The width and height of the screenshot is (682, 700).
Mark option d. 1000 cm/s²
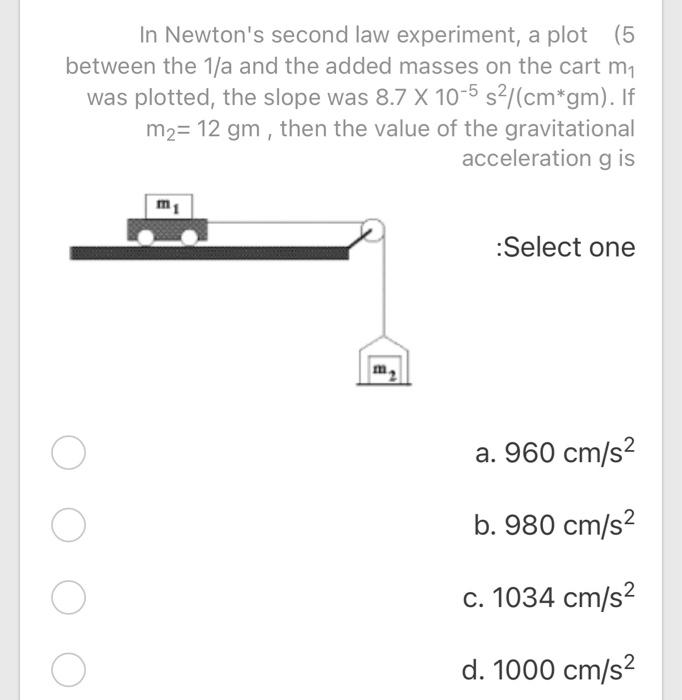pyautogui.click(x=68, y=669)
